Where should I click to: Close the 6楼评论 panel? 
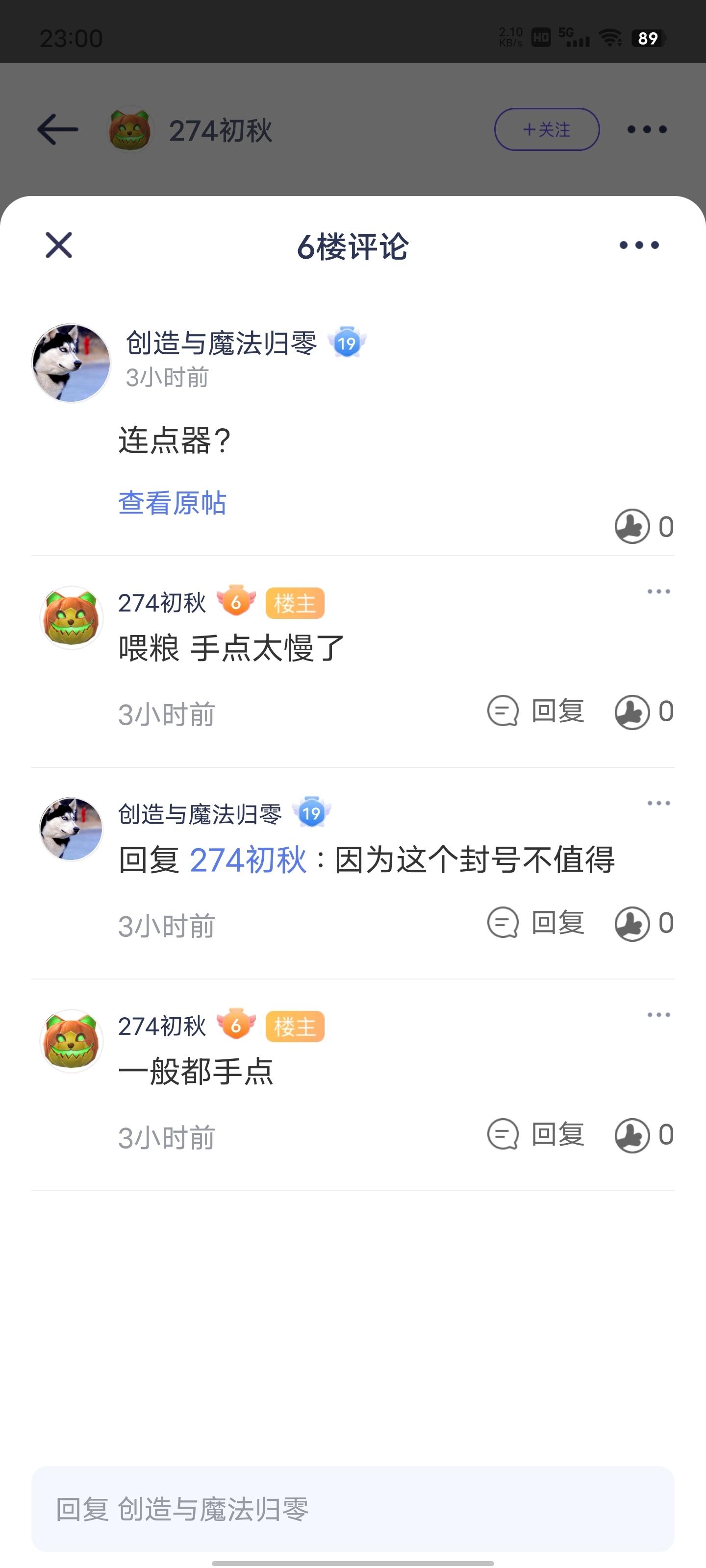[x=59, y=245]
